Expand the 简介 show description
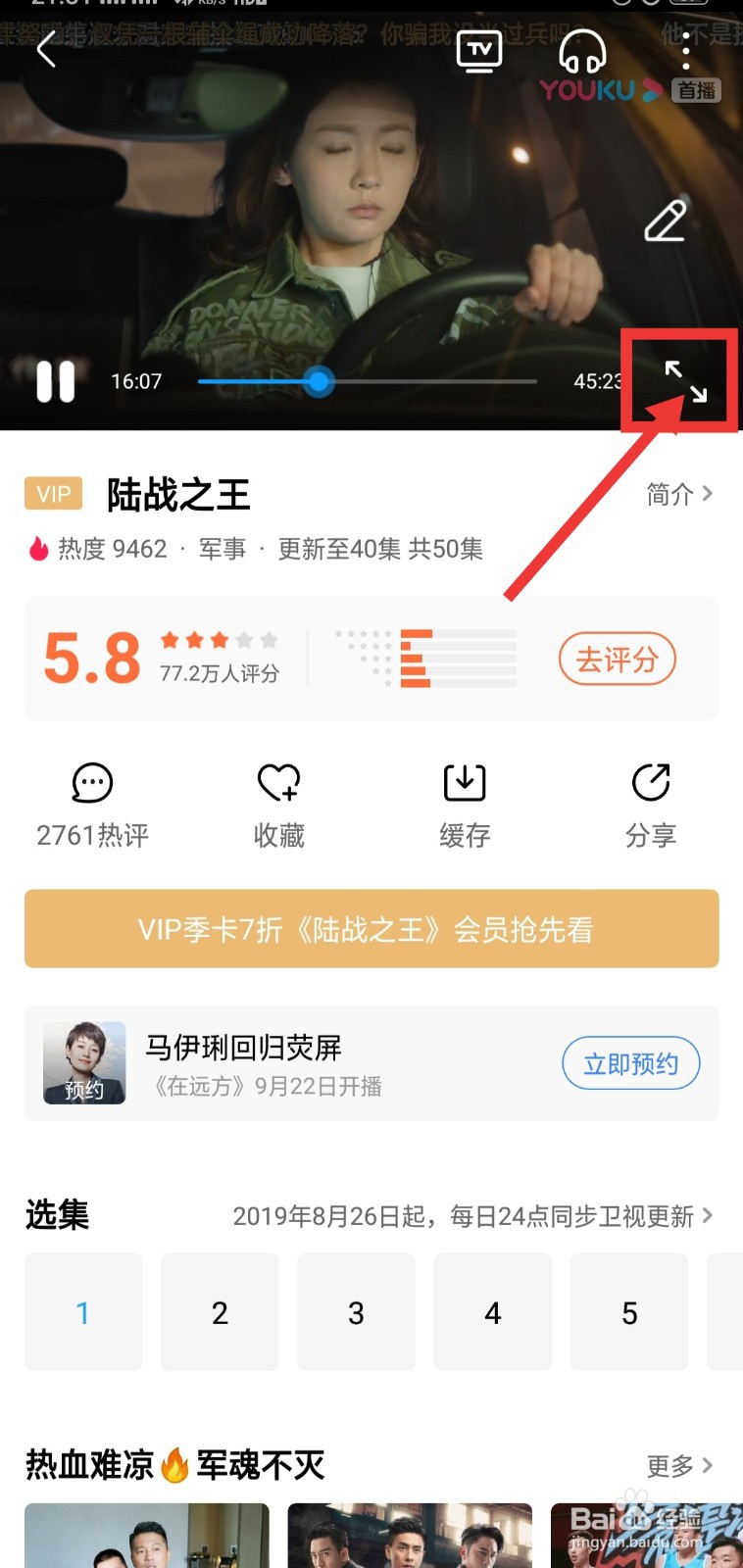This screenshot has height=1568, width=743. tap(680, 495)
